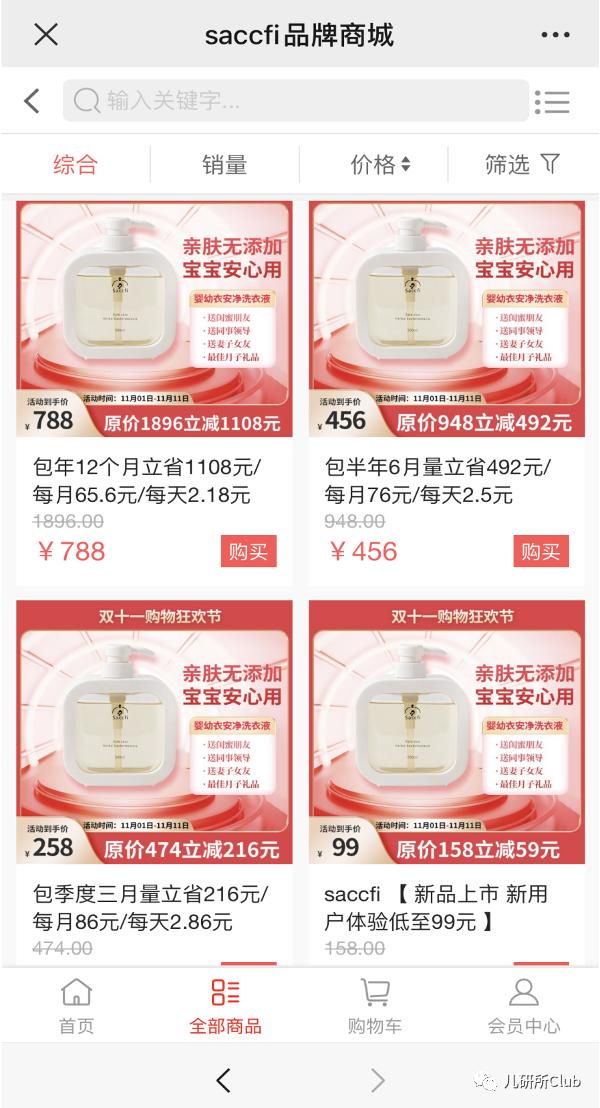Viewport: 600px width, 1108px height.
Task: Open the 456 yuan half-year package card
Action: (x=447, y=393)
